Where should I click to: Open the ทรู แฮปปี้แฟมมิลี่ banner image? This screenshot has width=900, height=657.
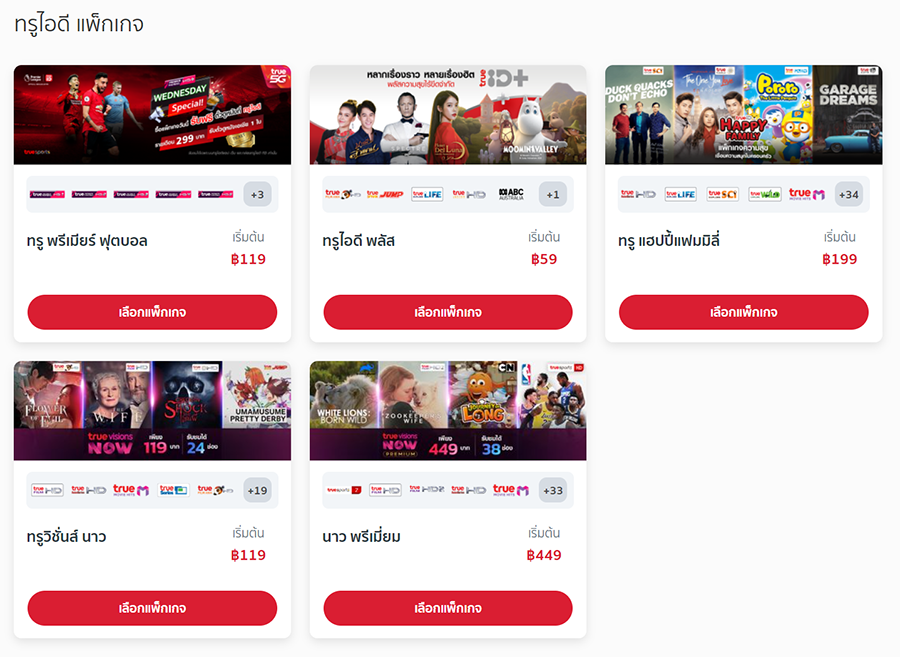pos(743,115)
